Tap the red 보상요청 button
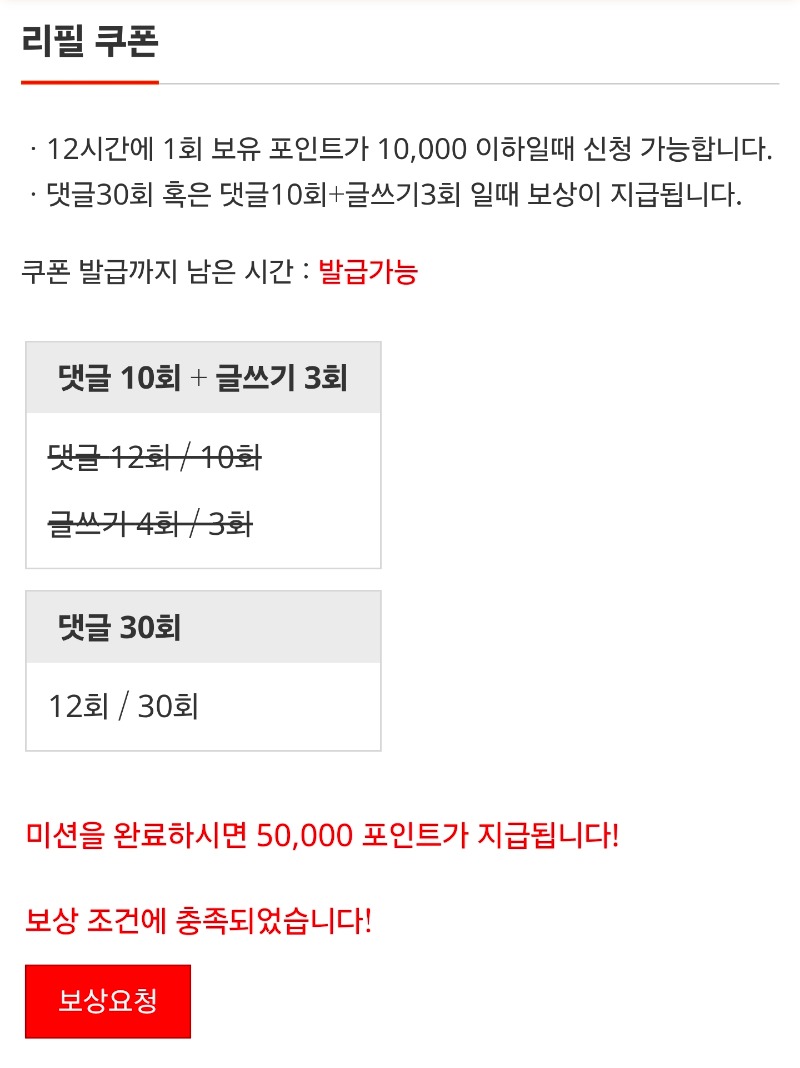The height and width of the screenshot is (1068, 800). click(x=108, y=1001)
